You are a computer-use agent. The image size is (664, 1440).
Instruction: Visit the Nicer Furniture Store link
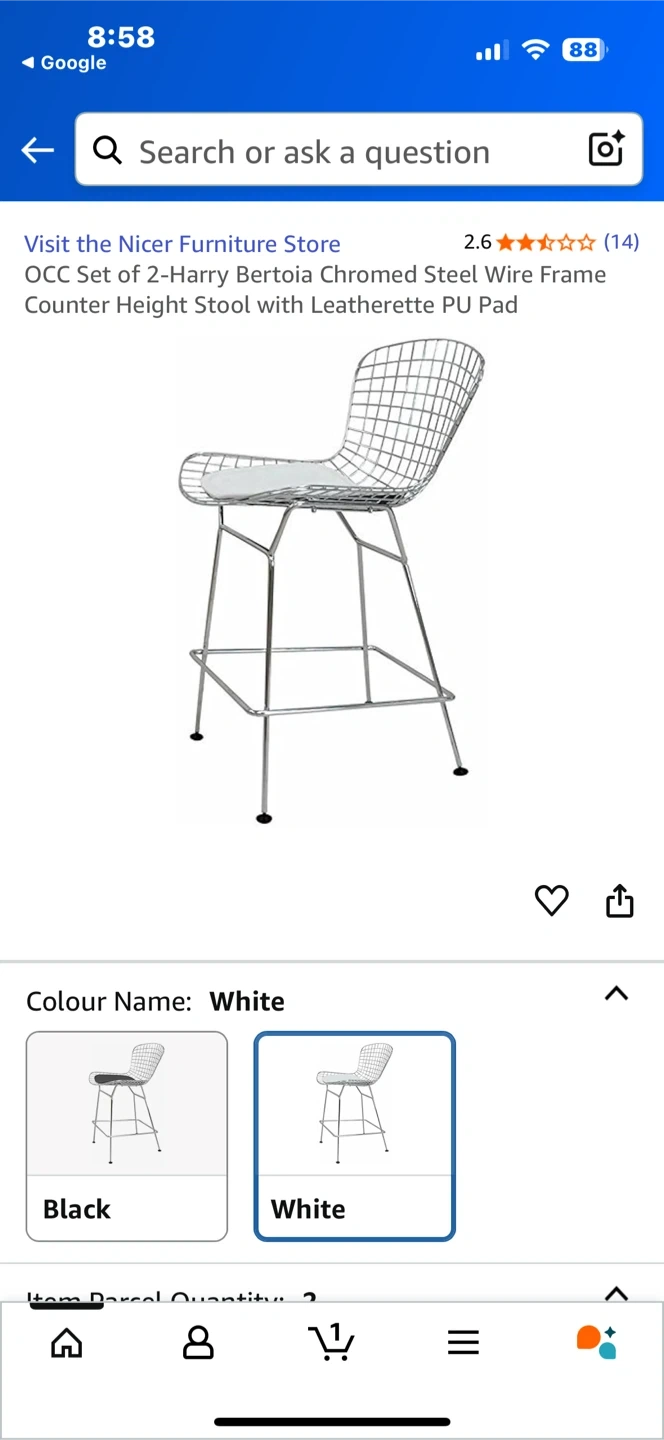[182, 244]
